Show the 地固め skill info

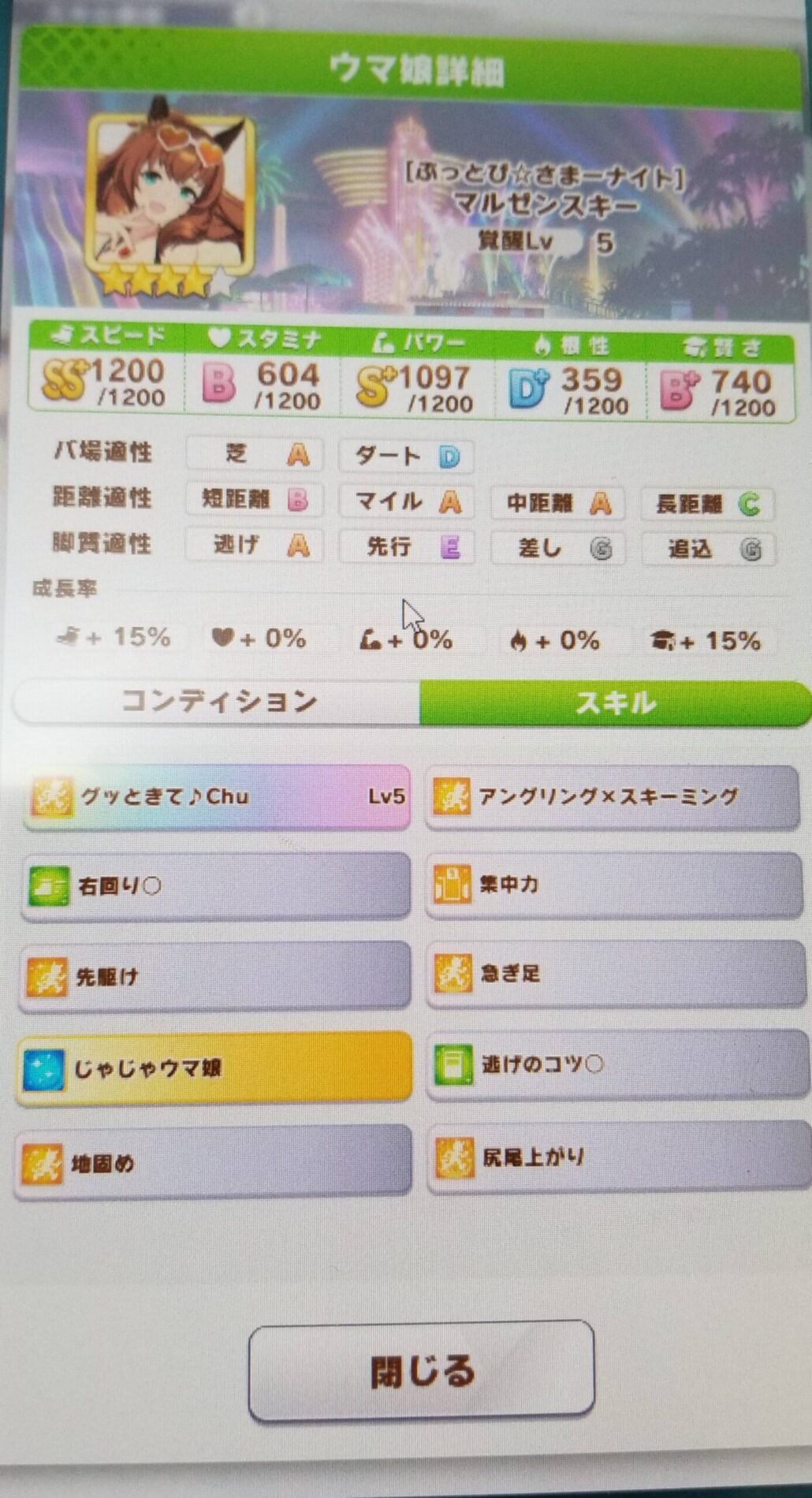click(213, 1163)
